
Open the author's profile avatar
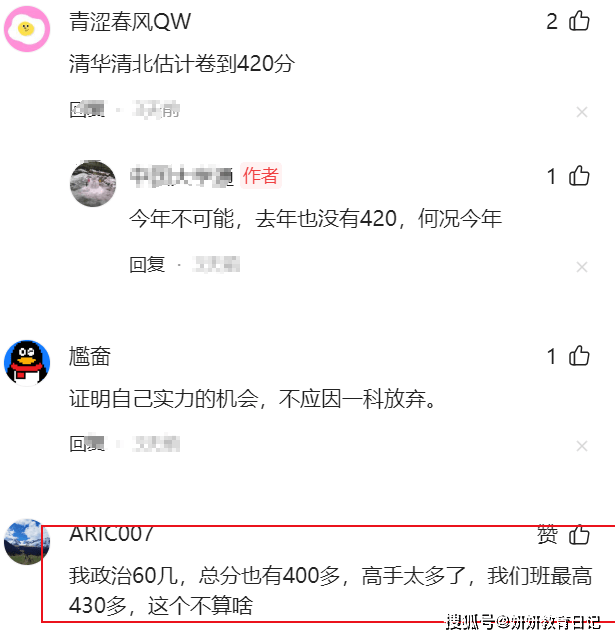(x=93, y=183)
